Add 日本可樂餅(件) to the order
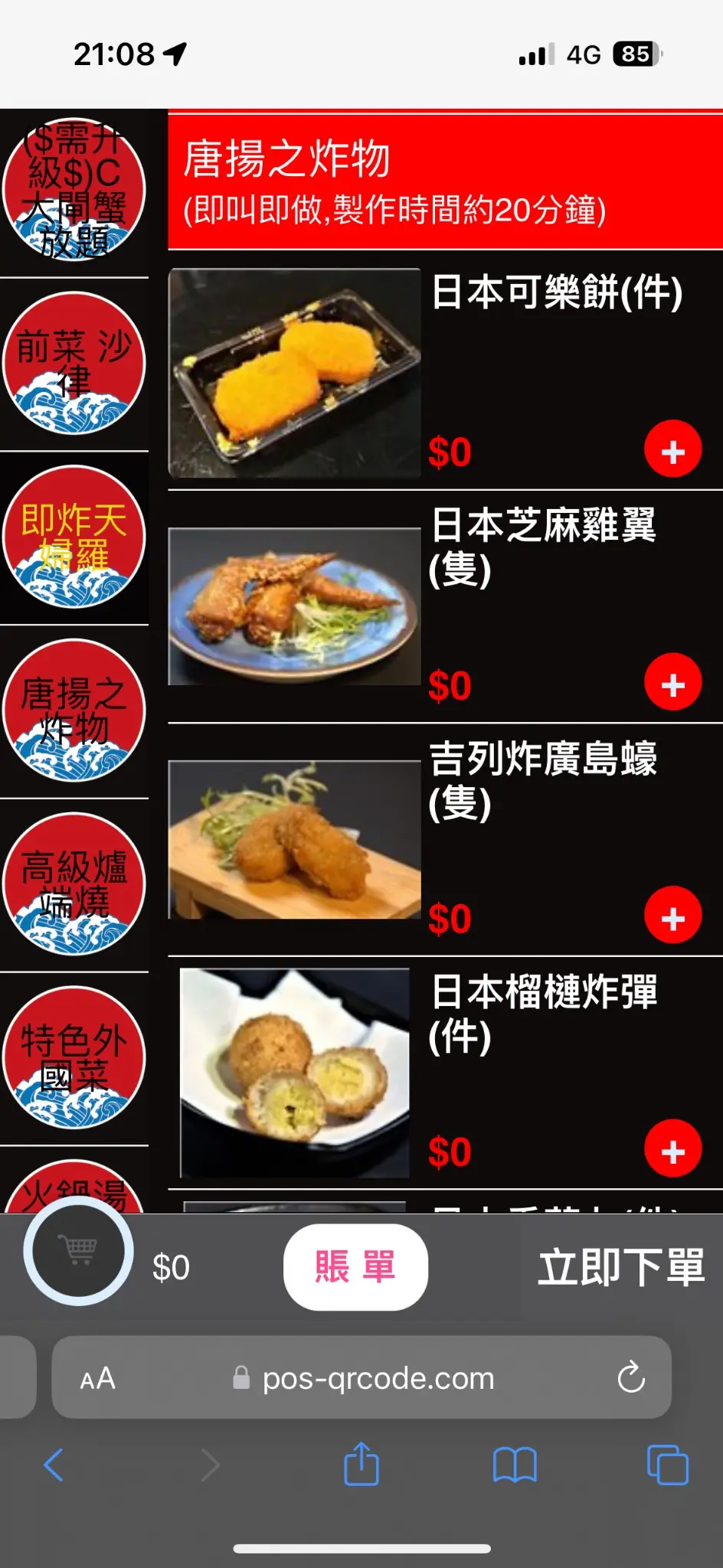Screen dimensions: 723x1568 tap(672, 449)
